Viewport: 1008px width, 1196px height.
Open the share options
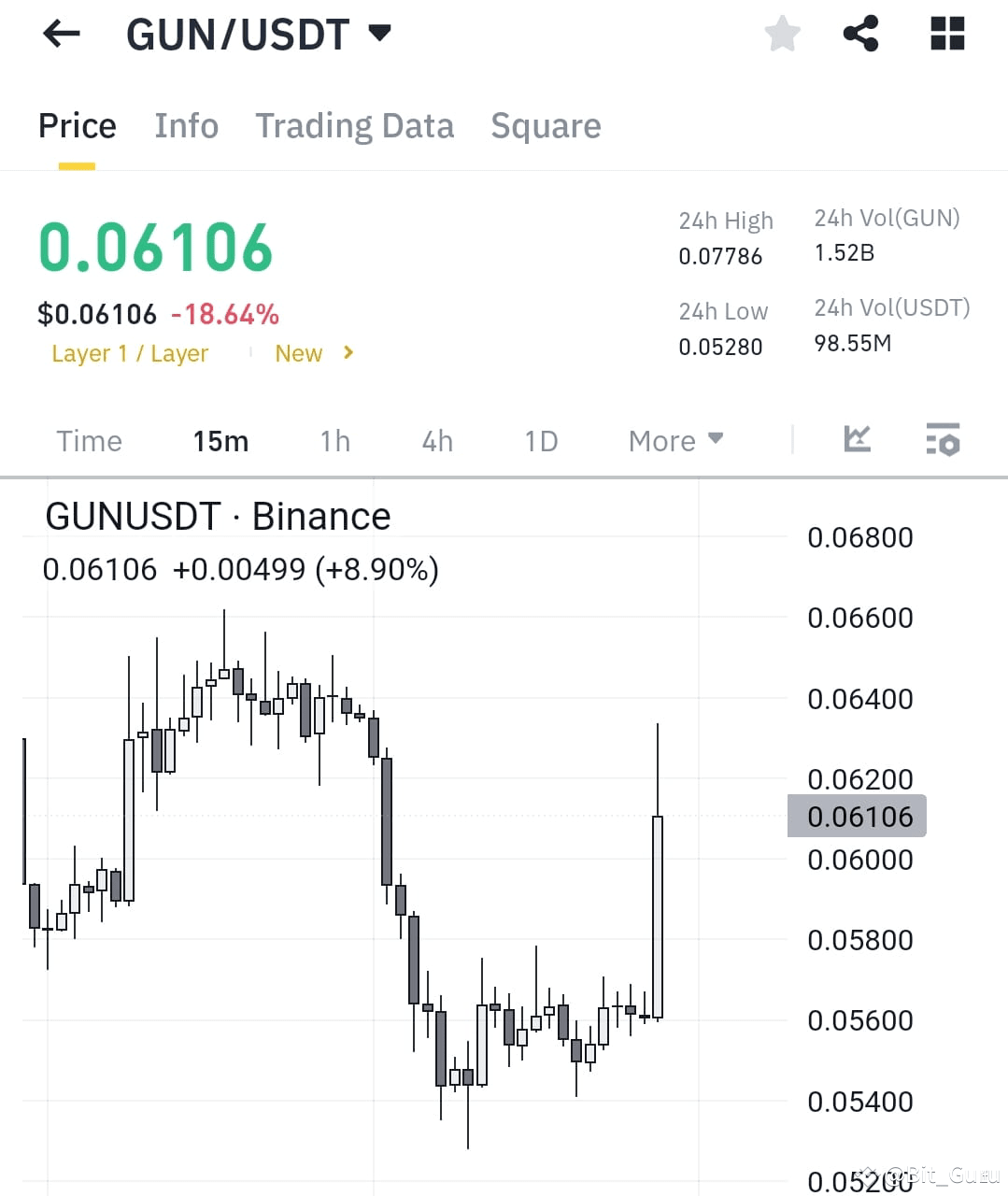tap(860, 34)
